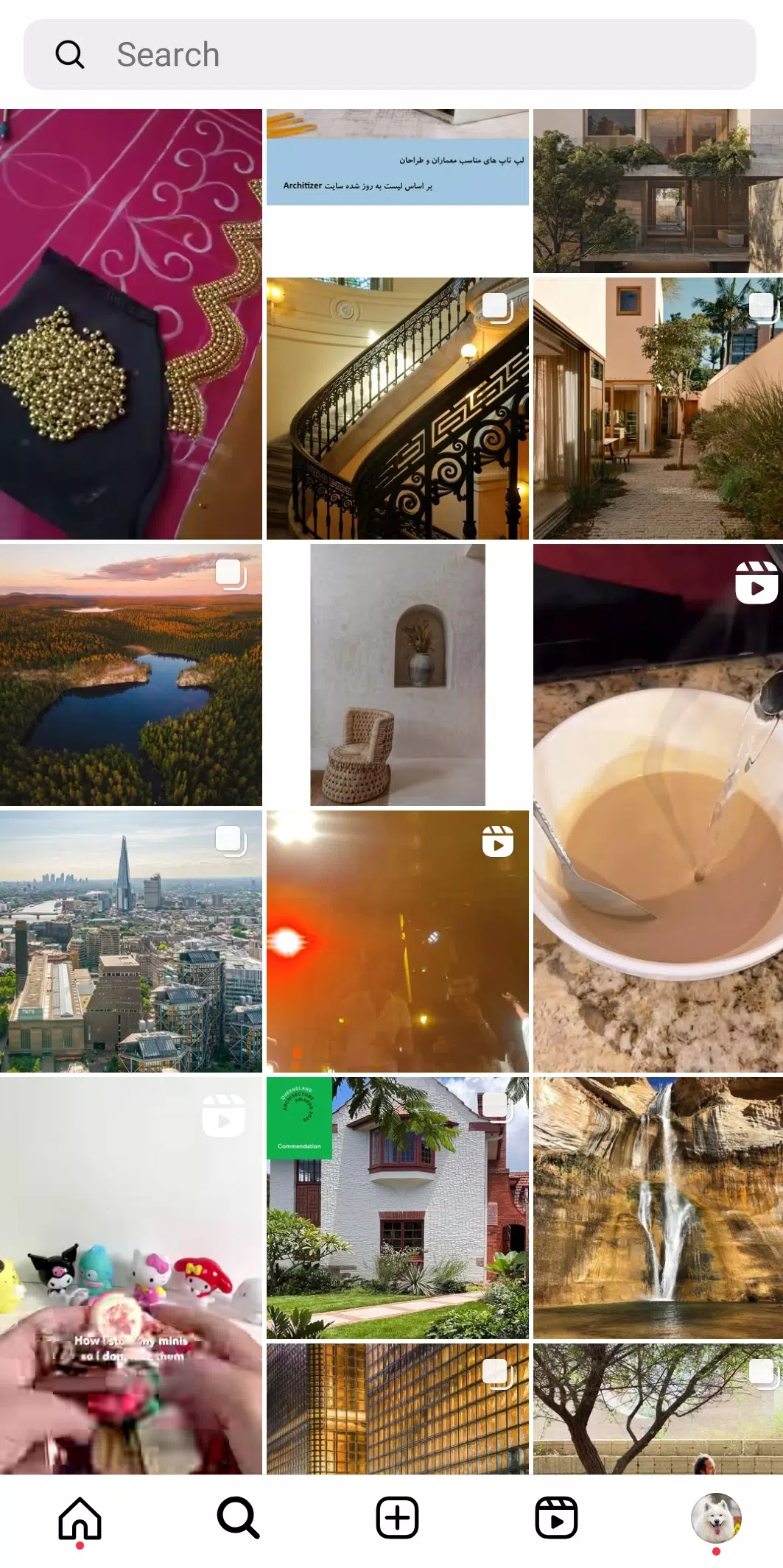The image size is (783, 1568).
Task: Open my profile with dog avatar
Action: tap(715, 1518)
